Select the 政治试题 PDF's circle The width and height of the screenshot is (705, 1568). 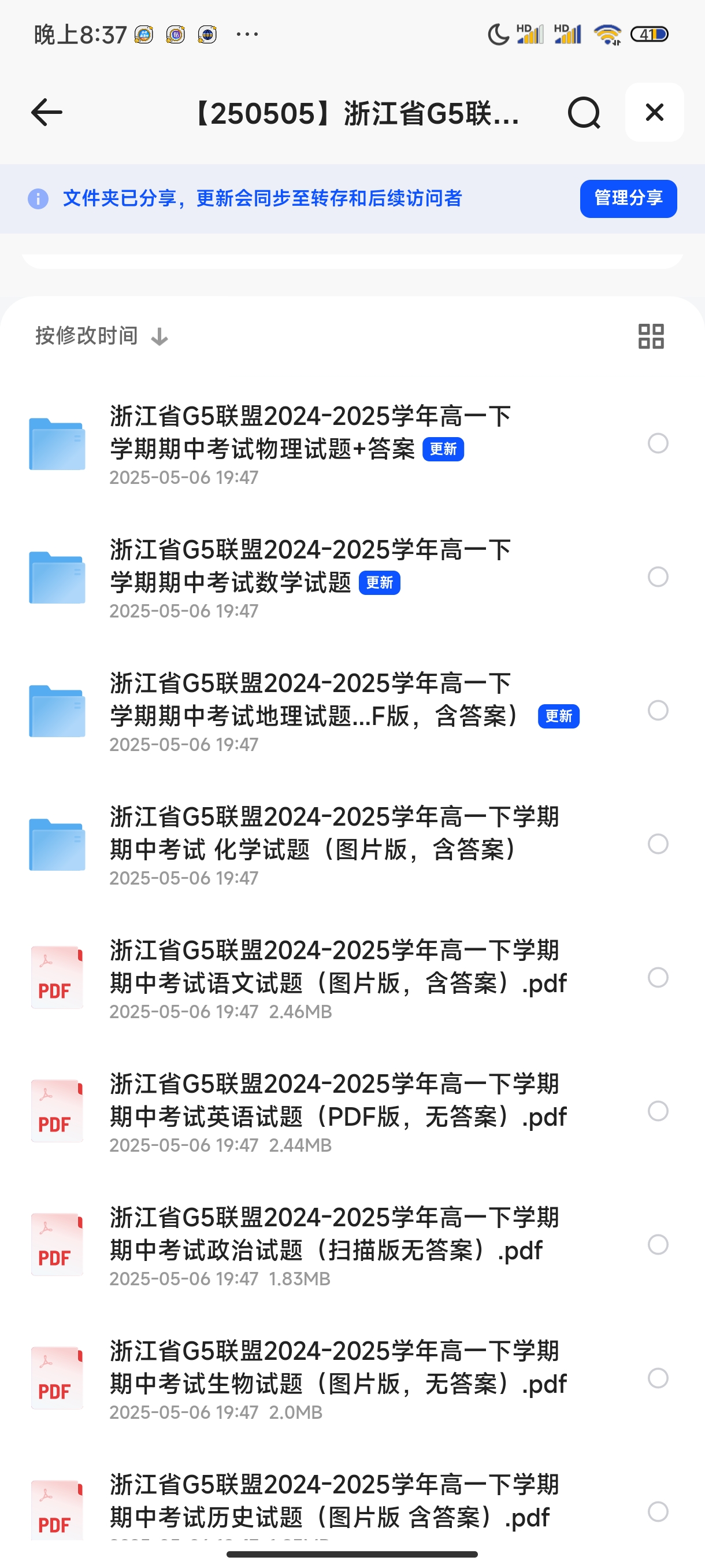[x=658, y=1245]
